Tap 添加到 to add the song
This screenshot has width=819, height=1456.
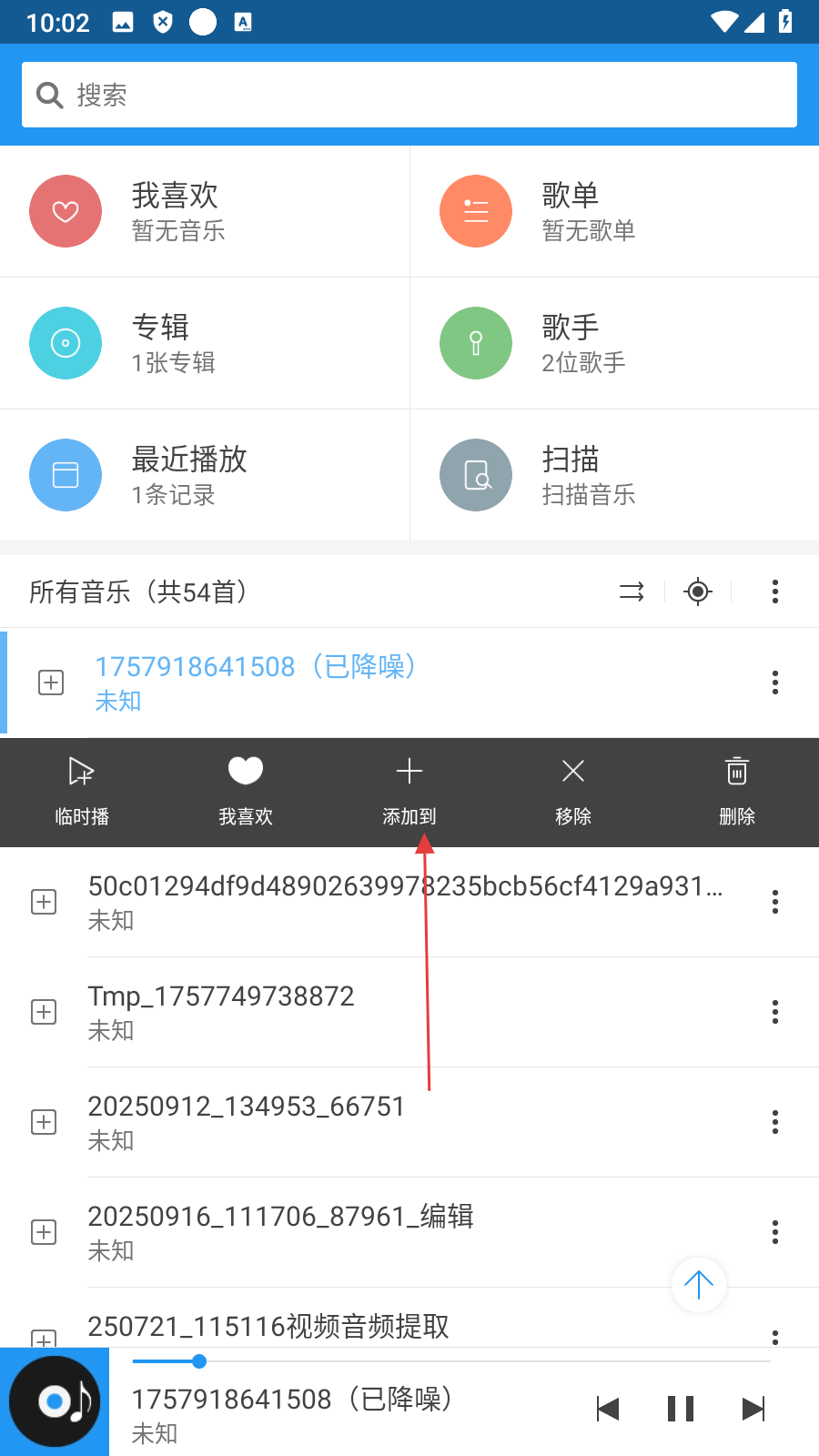[409, 790]
